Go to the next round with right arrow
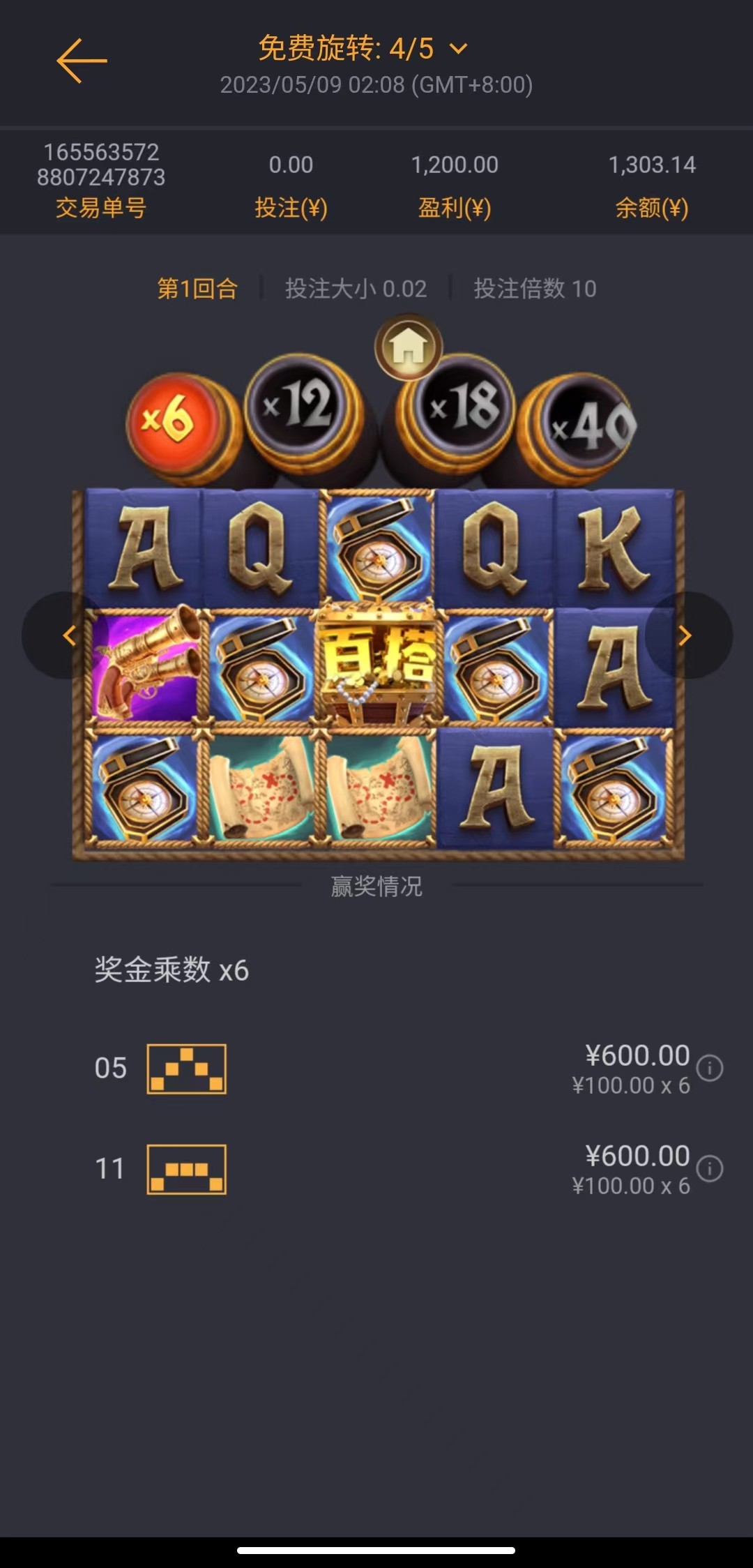Image resolution: width=753 pixels, height=1568 pixels. click(x=685, y=635)
